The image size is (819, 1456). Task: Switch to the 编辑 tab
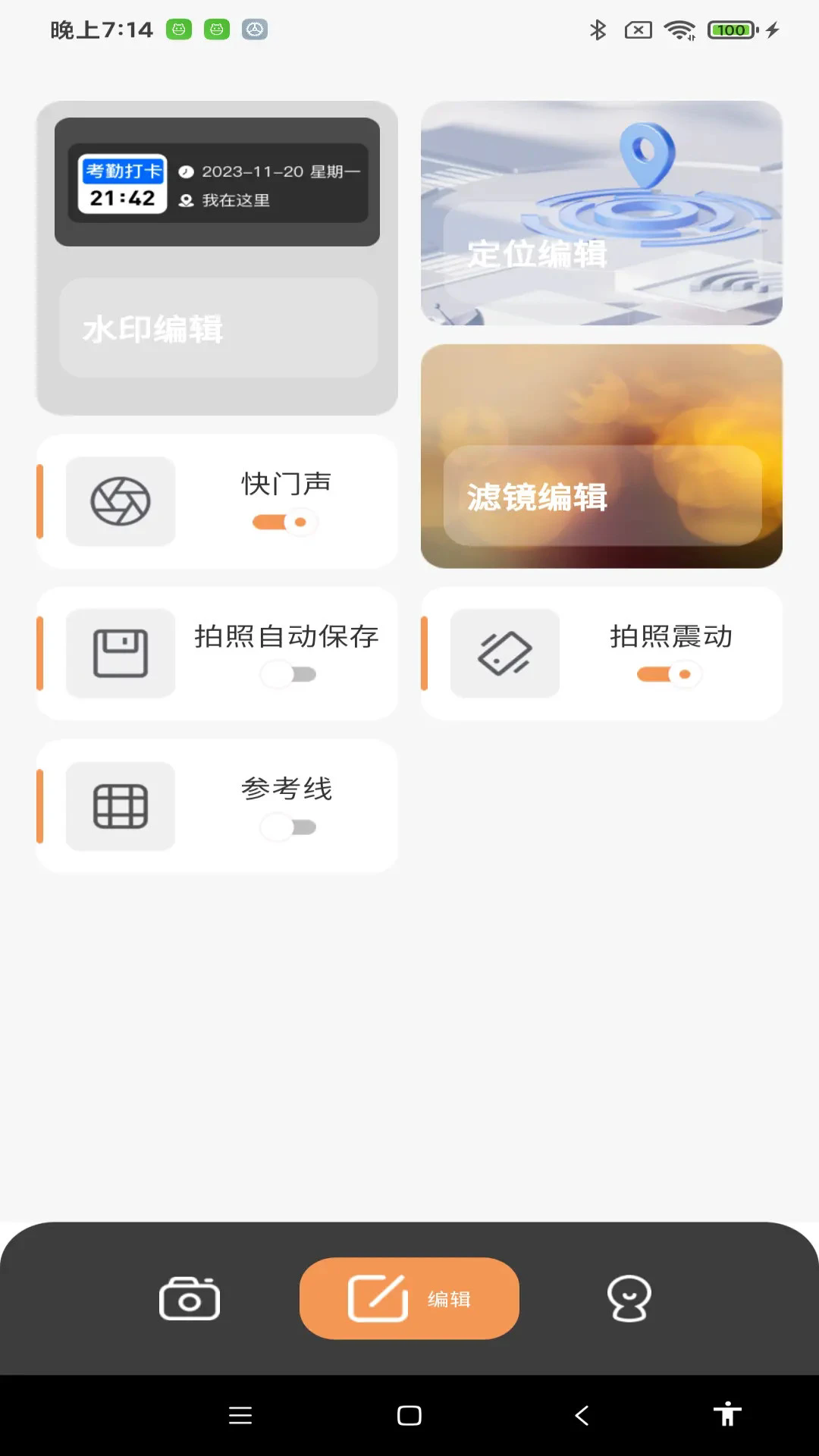[x=409, y=1298]
